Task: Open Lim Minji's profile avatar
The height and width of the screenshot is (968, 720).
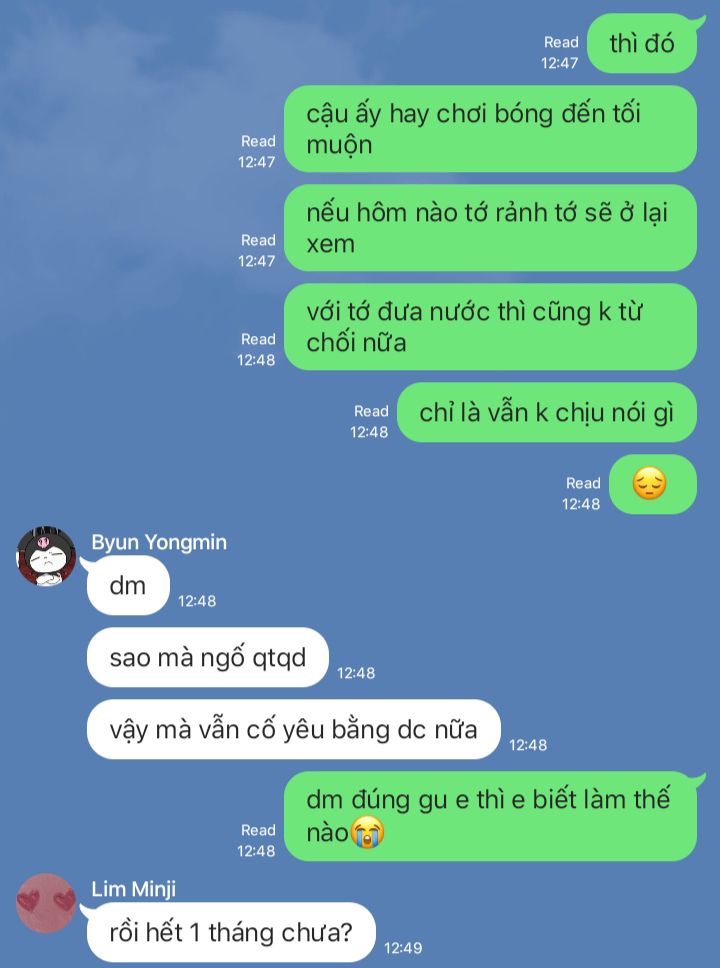Action: (x=46, y=903)
